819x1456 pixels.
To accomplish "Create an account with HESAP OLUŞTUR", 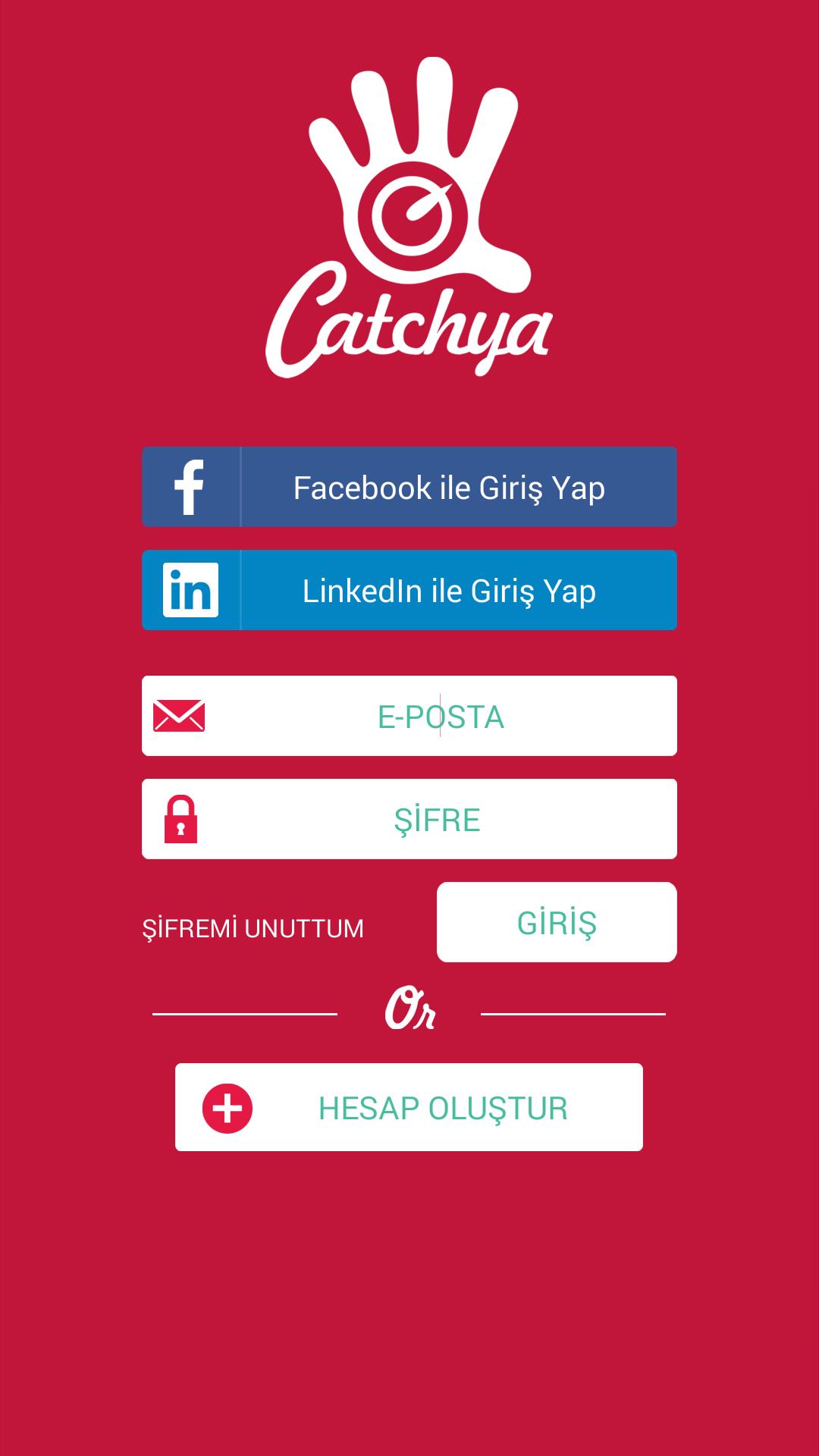I will click(409, 1107).
